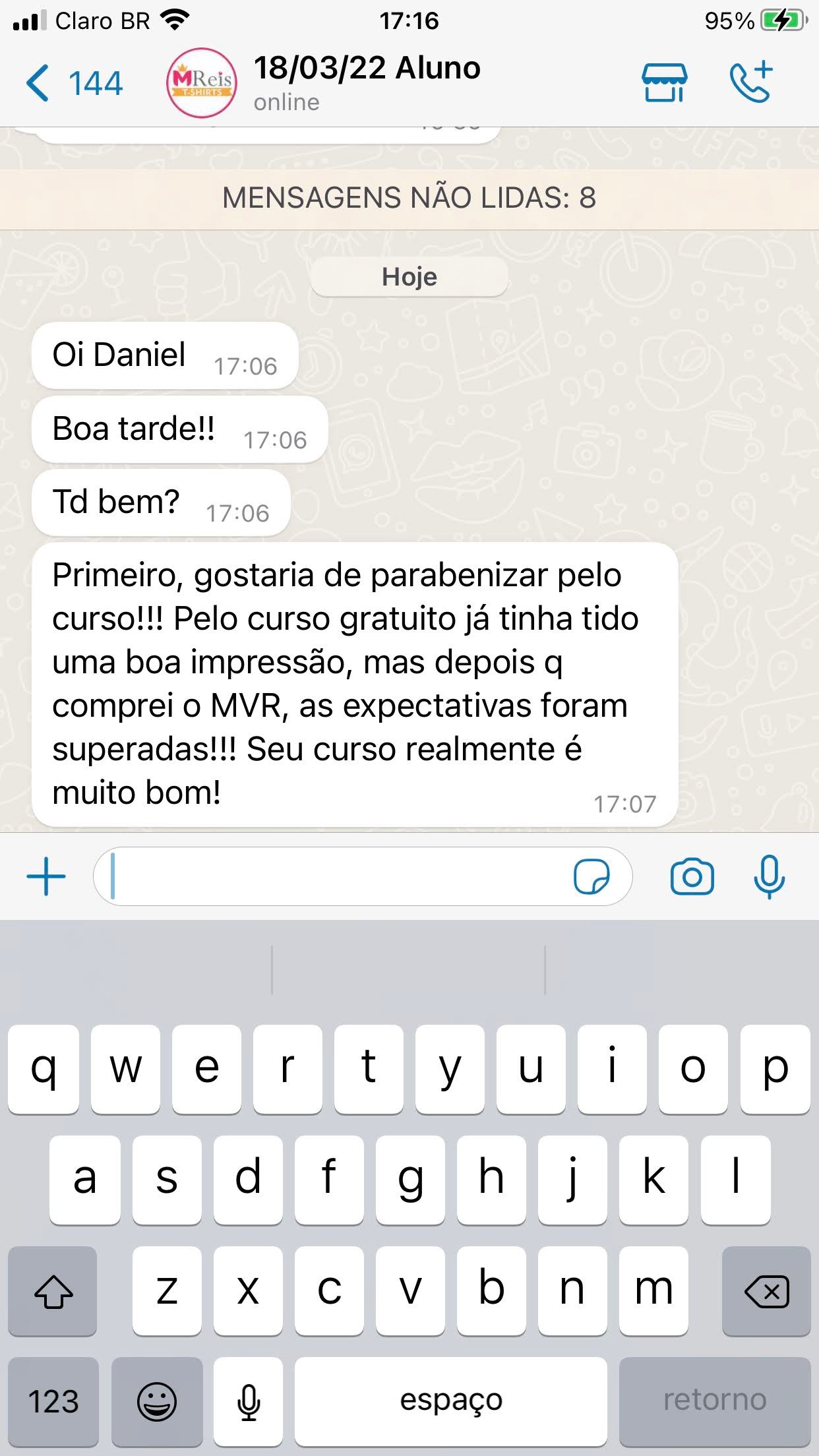Toggle the keyboard shift key
The width and height of the screenshot is (819, 1456).
(x=53, y=1291)
